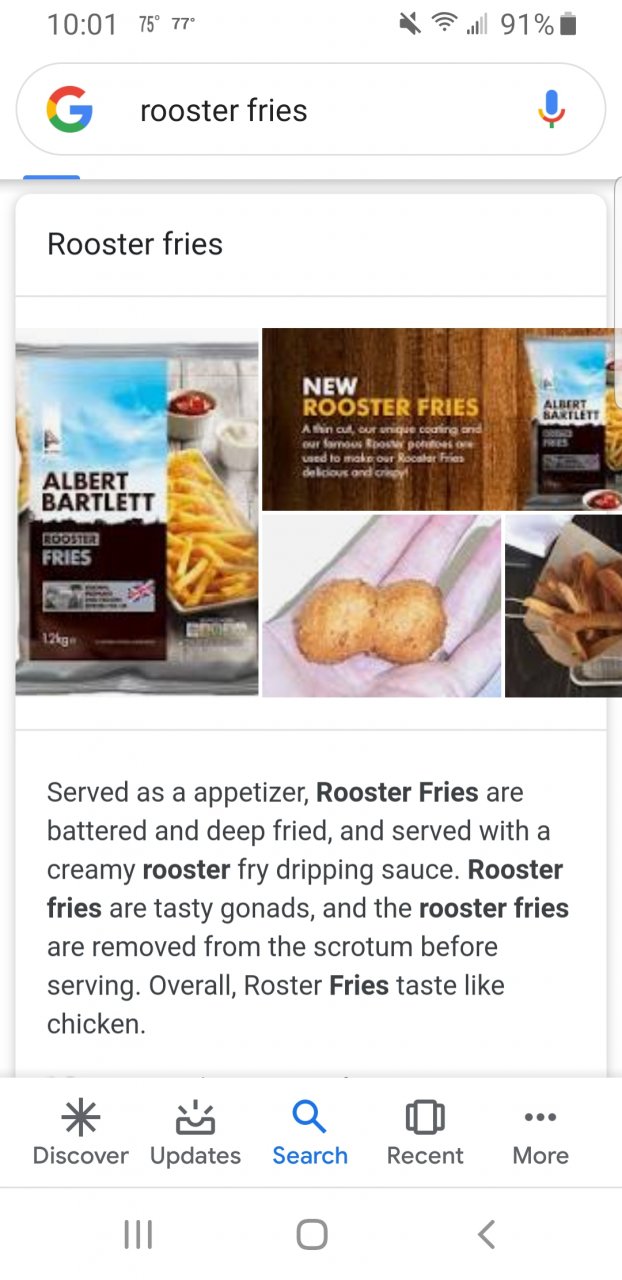The height and width of the screenshot is (1280, 622).
Task: Open the Recent tab
Action: tap(425, 1133)
